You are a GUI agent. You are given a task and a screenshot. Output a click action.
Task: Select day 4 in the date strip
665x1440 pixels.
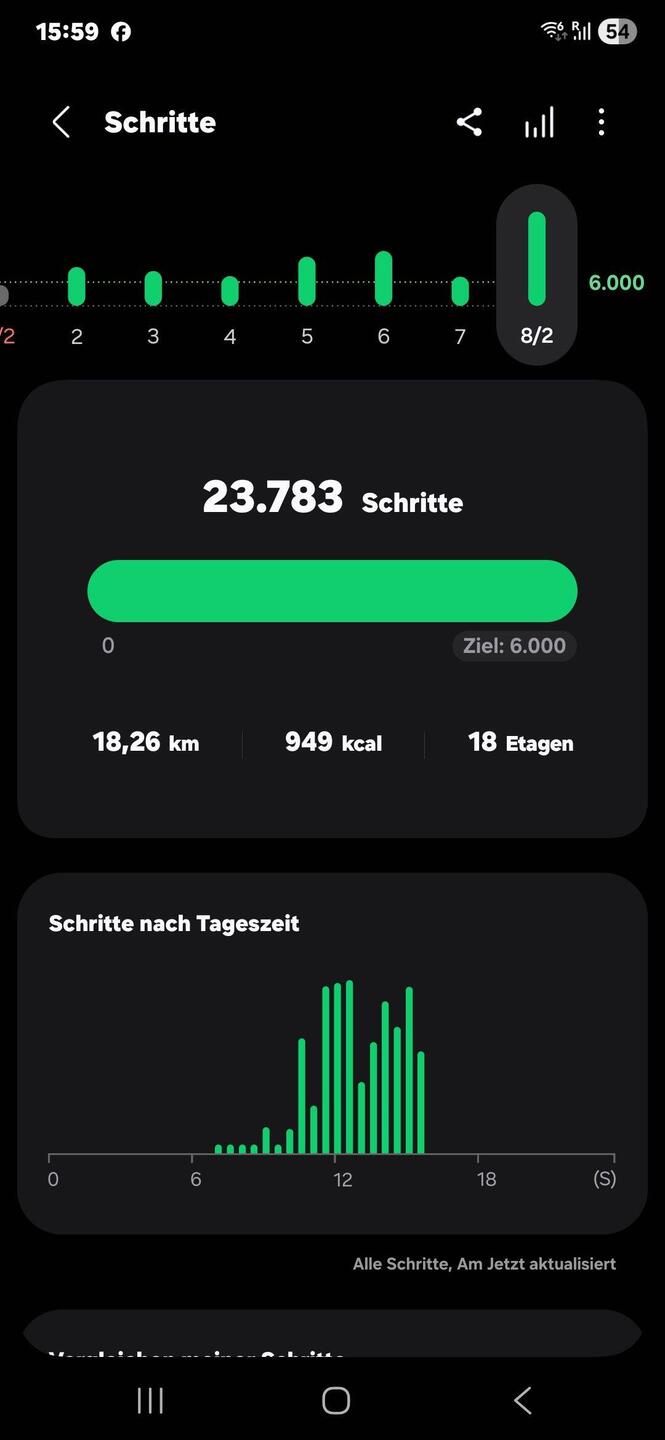coord(230,300)
